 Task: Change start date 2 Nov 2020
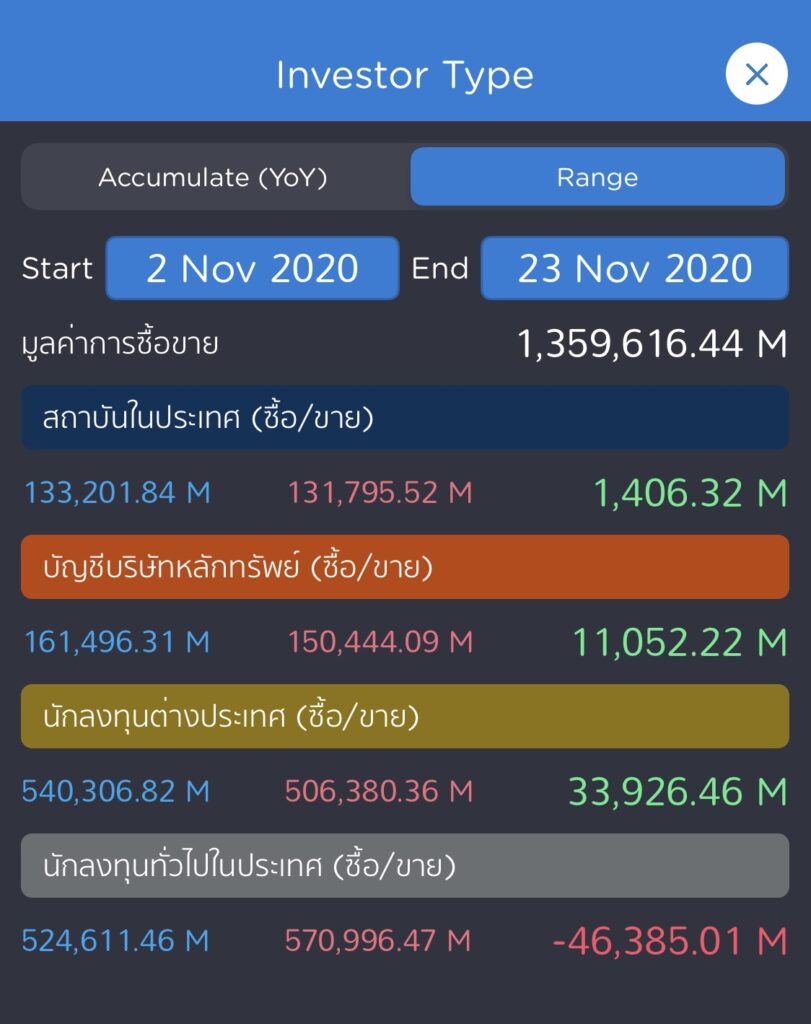[252, 268]
